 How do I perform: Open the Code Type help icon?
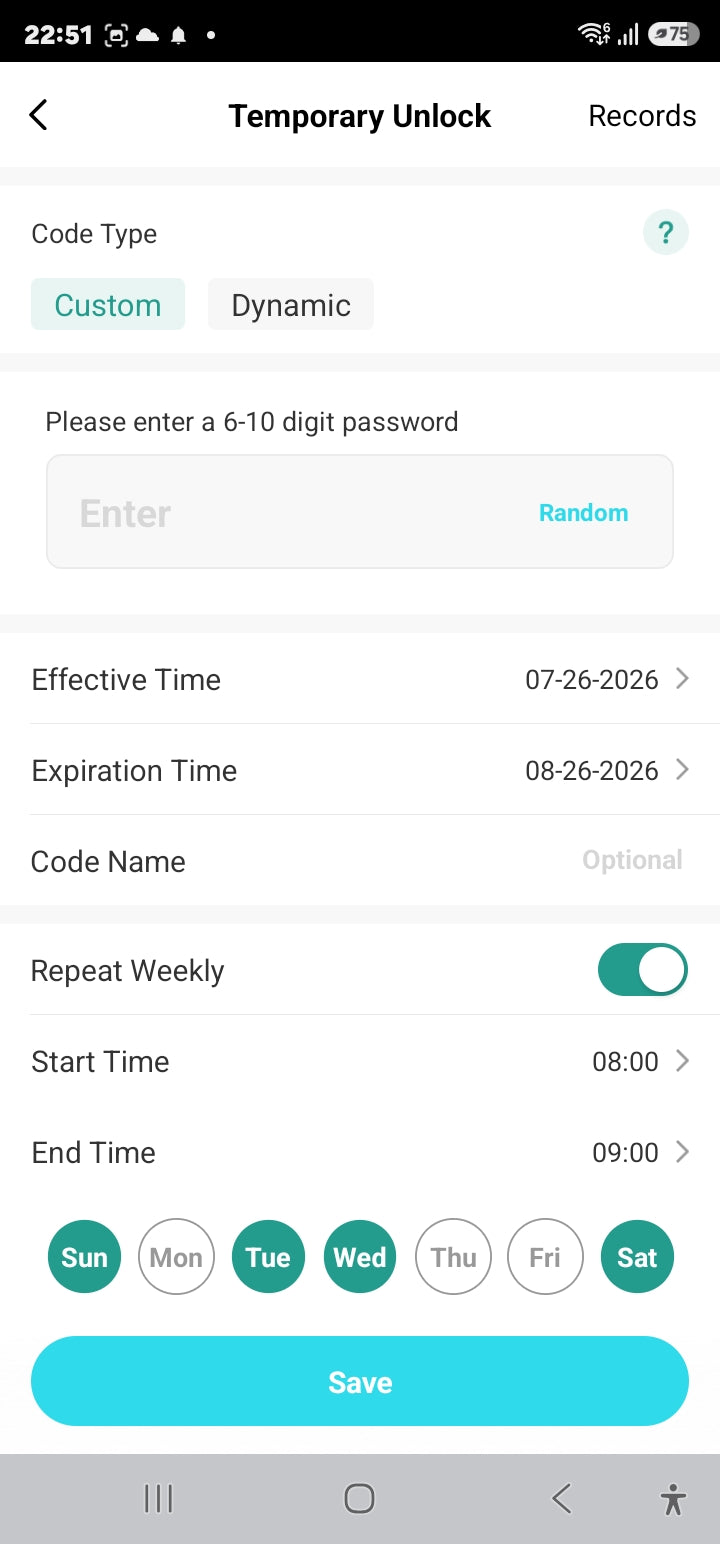point(665,234)
